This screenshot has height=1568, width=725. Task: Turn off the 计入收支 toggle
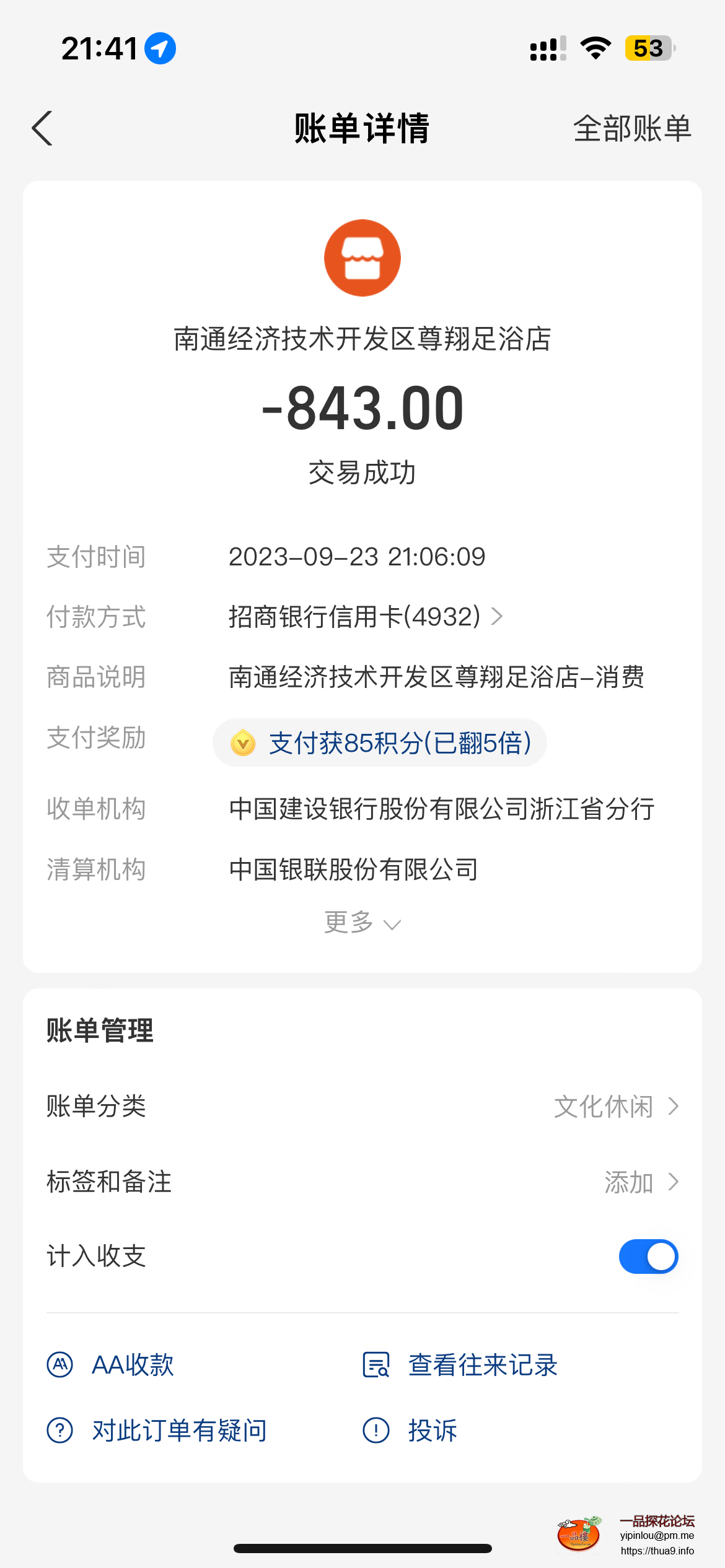(x=648, y=1256)
